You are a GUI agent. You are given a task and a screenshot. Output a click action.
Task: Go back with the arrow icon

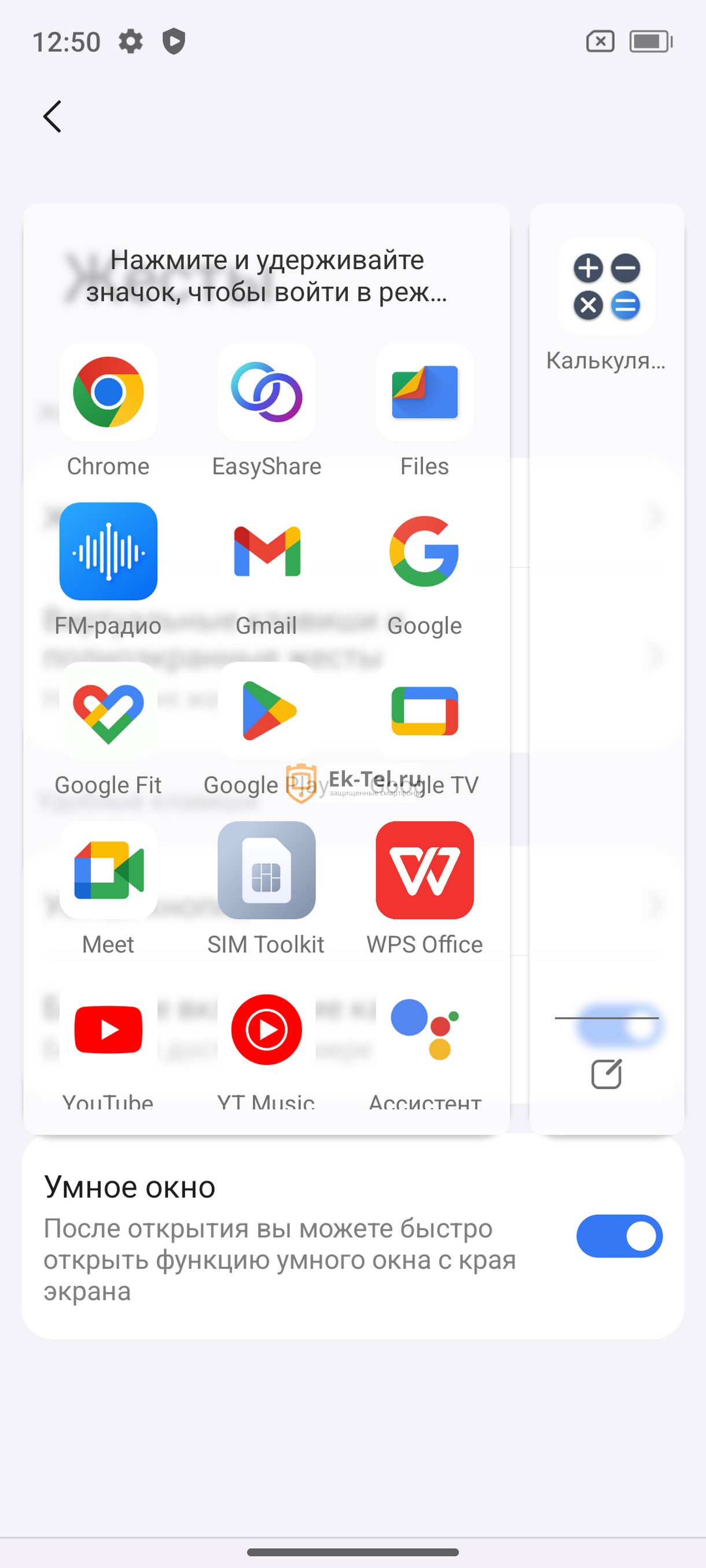click(53, 116)
